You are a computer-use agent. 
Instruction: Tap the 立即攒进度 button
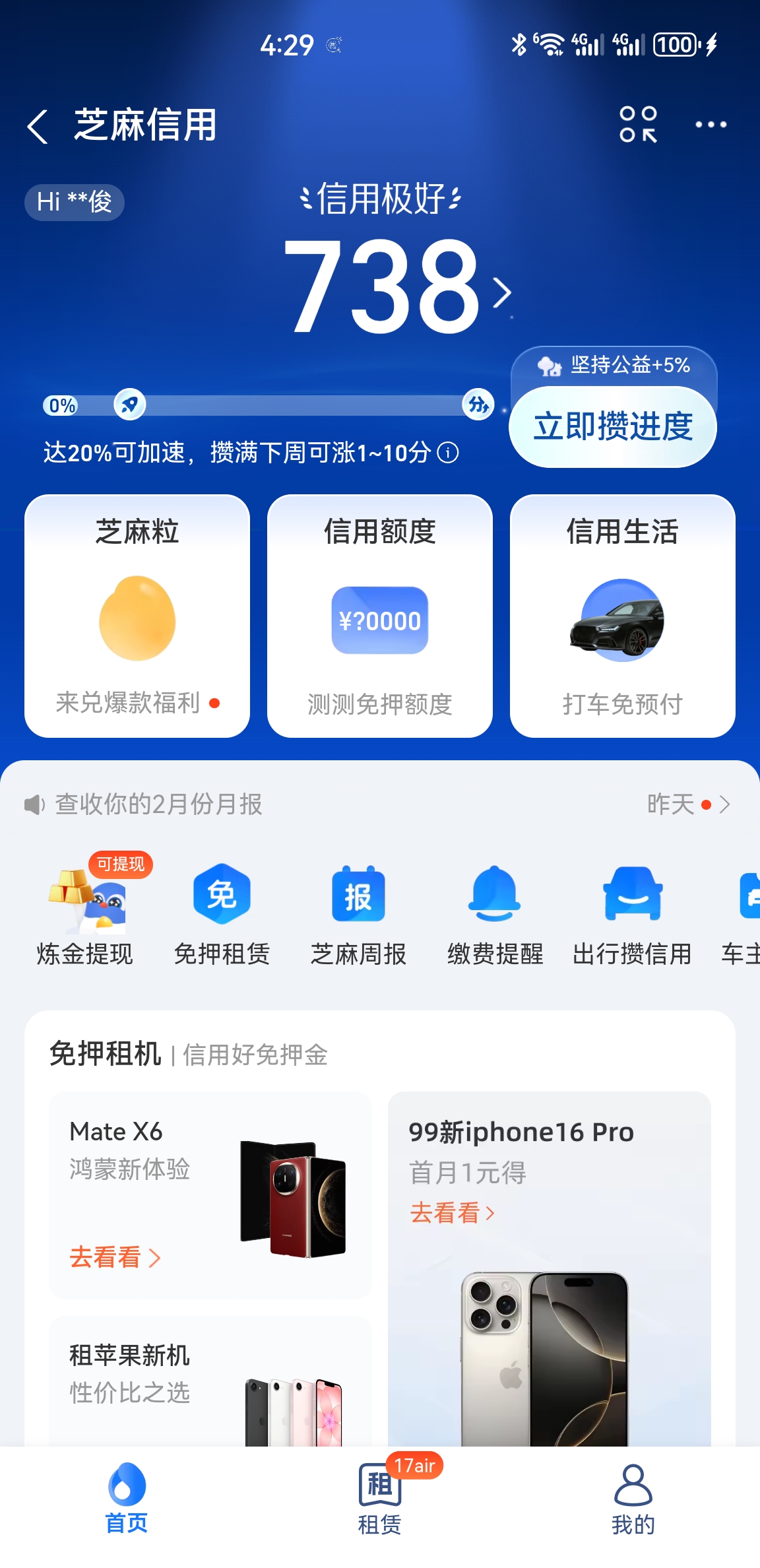click(613, 426)
